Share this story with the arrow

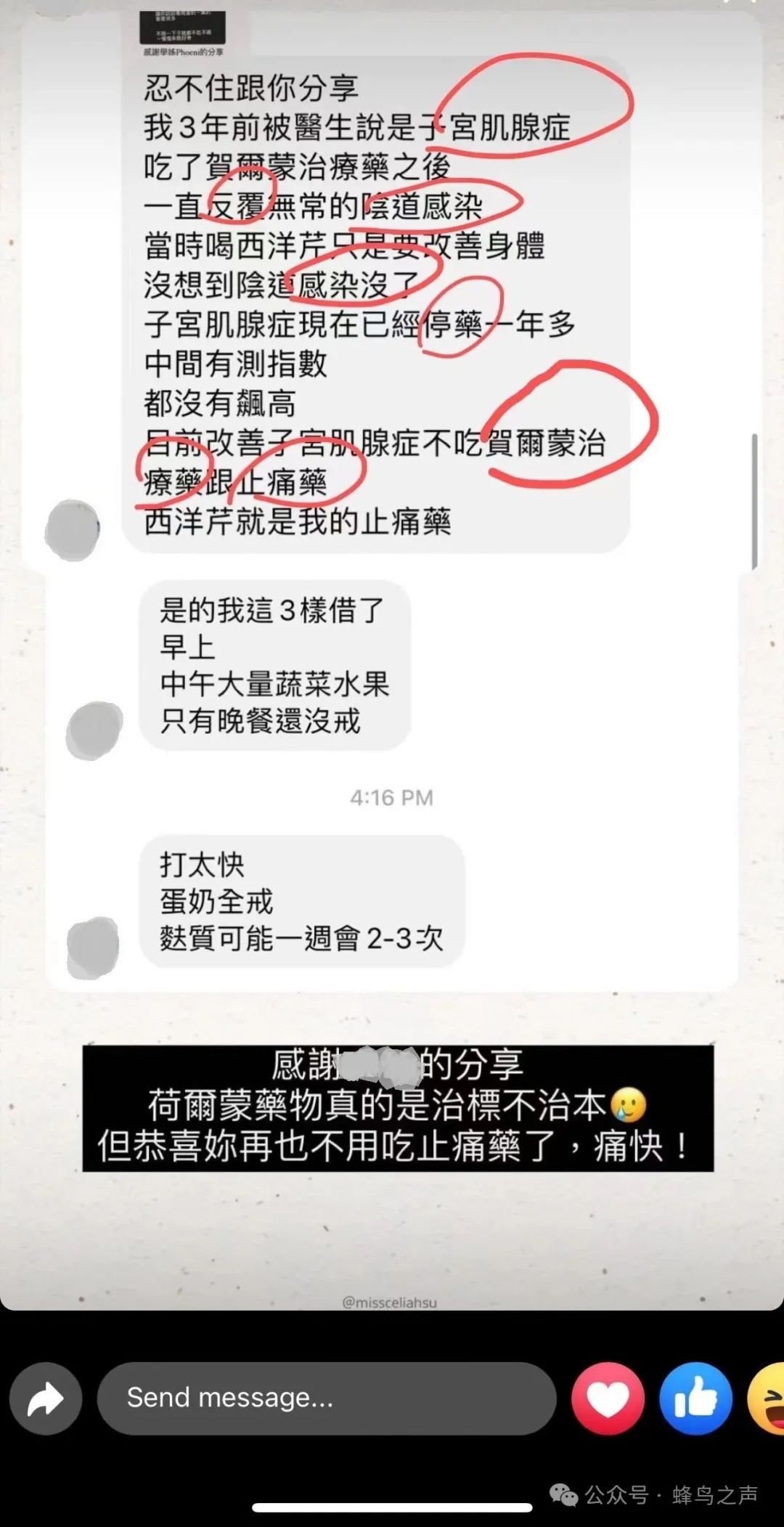[x=45, y=1398]
